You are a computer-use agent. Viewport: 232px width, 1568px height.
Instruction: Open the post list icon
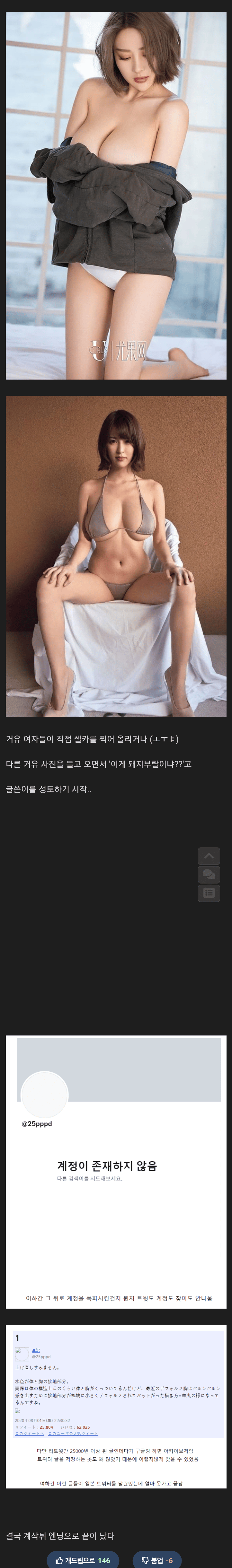pyautogui.click(x=209, y=893)
